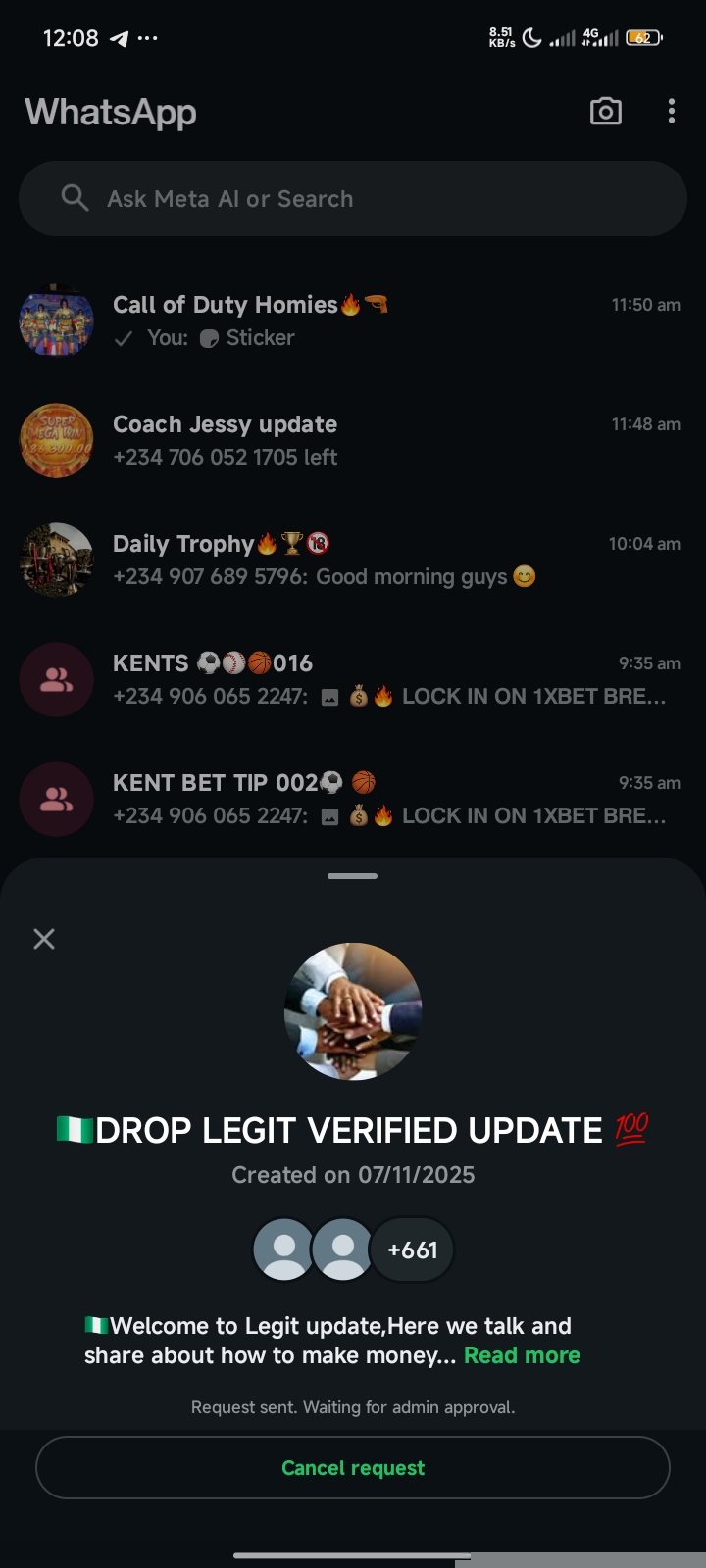Open the three-dot overflow menu
The image size is (706, 1568).
[672, 112]
